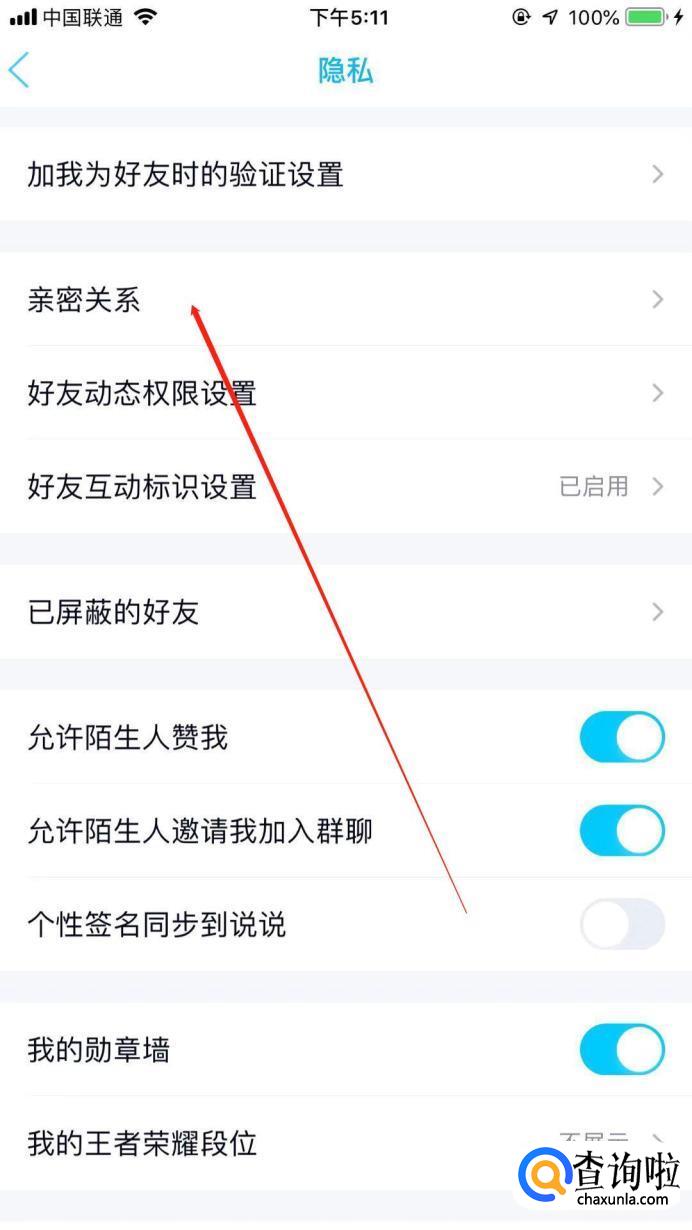Enable 个性签名同步到说说
692x1230 pixels.
click(x=621, y=924)
